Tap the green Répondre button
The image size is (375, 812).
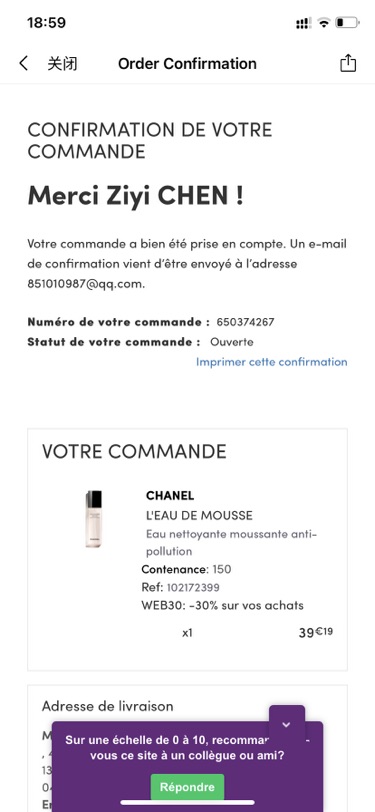click(x=187, y=787)
